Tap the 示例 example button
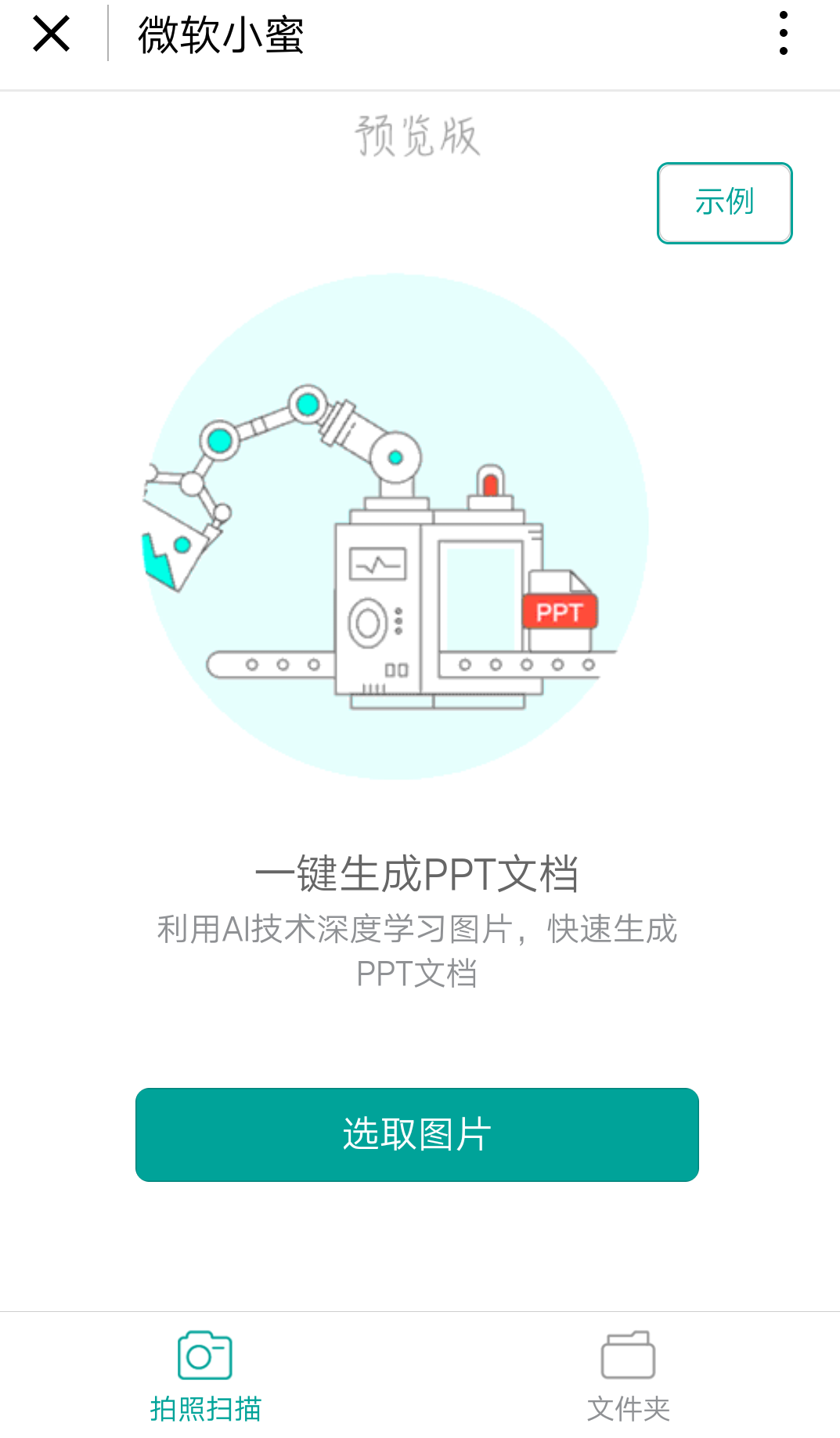This screenshot has width=840, height=1438. pos(725,203)
